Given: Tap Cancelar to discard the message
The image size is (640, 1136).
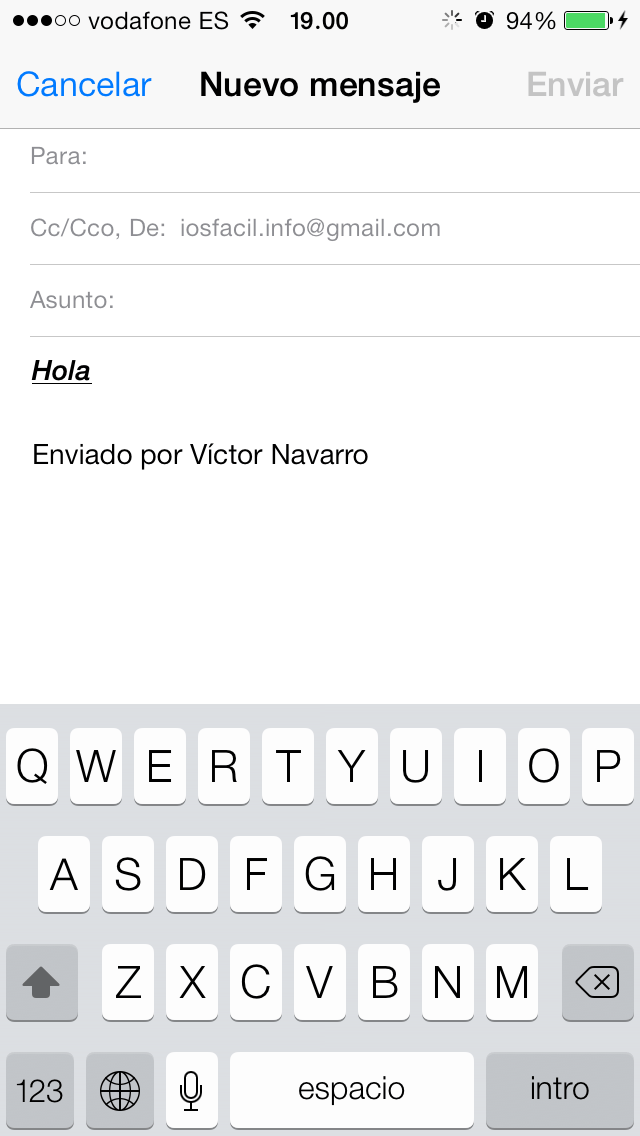Looking at the screenshot, I should point(84,85).
